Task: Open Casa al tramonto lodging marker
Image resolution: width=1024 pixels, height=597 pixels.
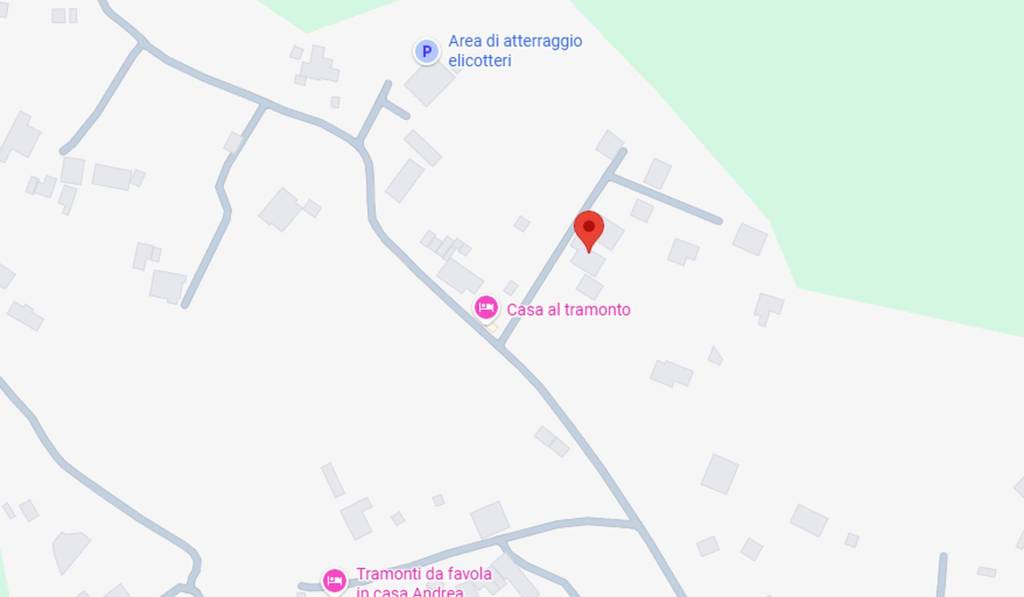Action: pos(486,308)
